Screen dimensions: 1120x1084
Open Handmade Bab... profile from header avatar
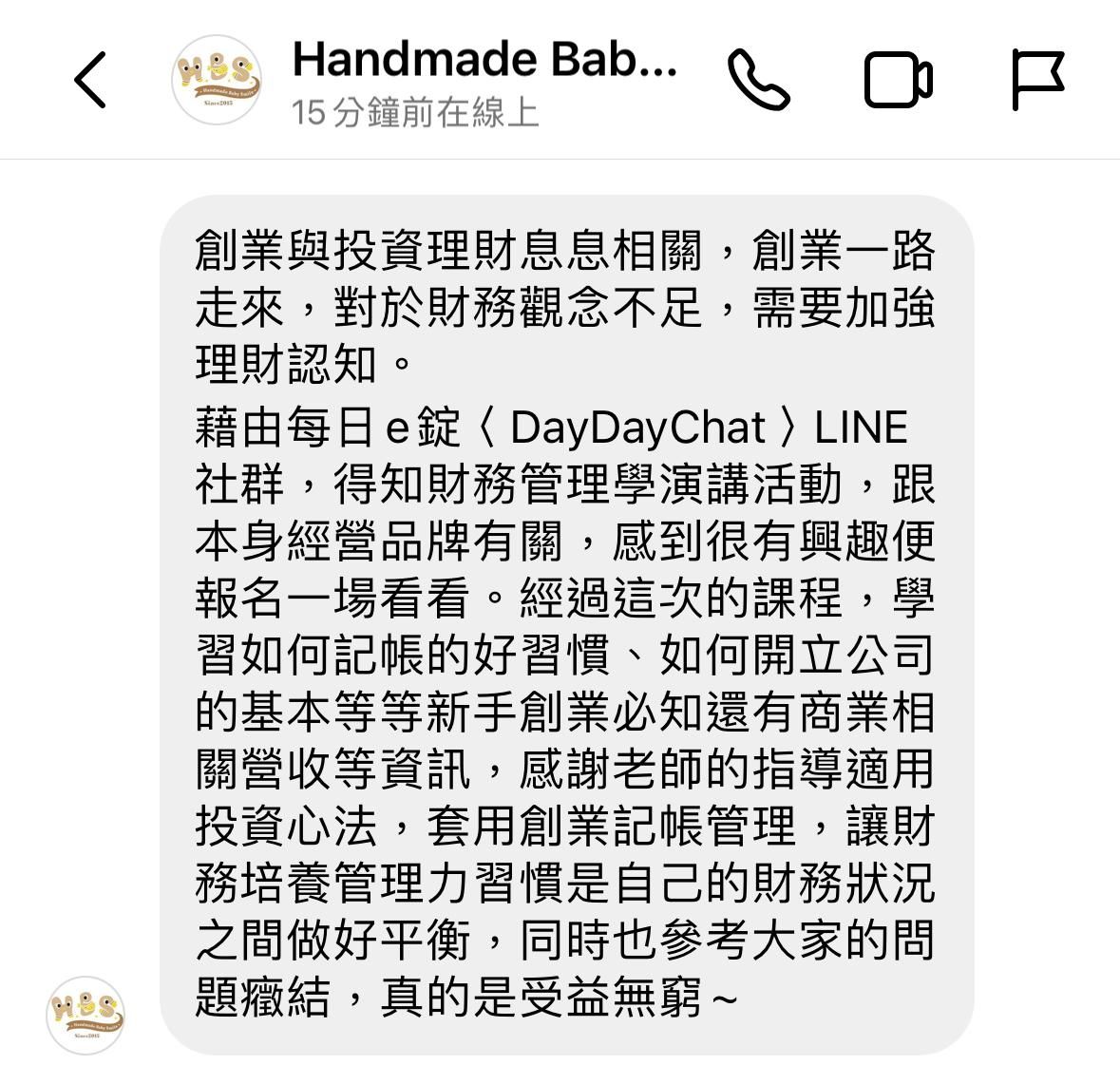[x=217, y=80]
